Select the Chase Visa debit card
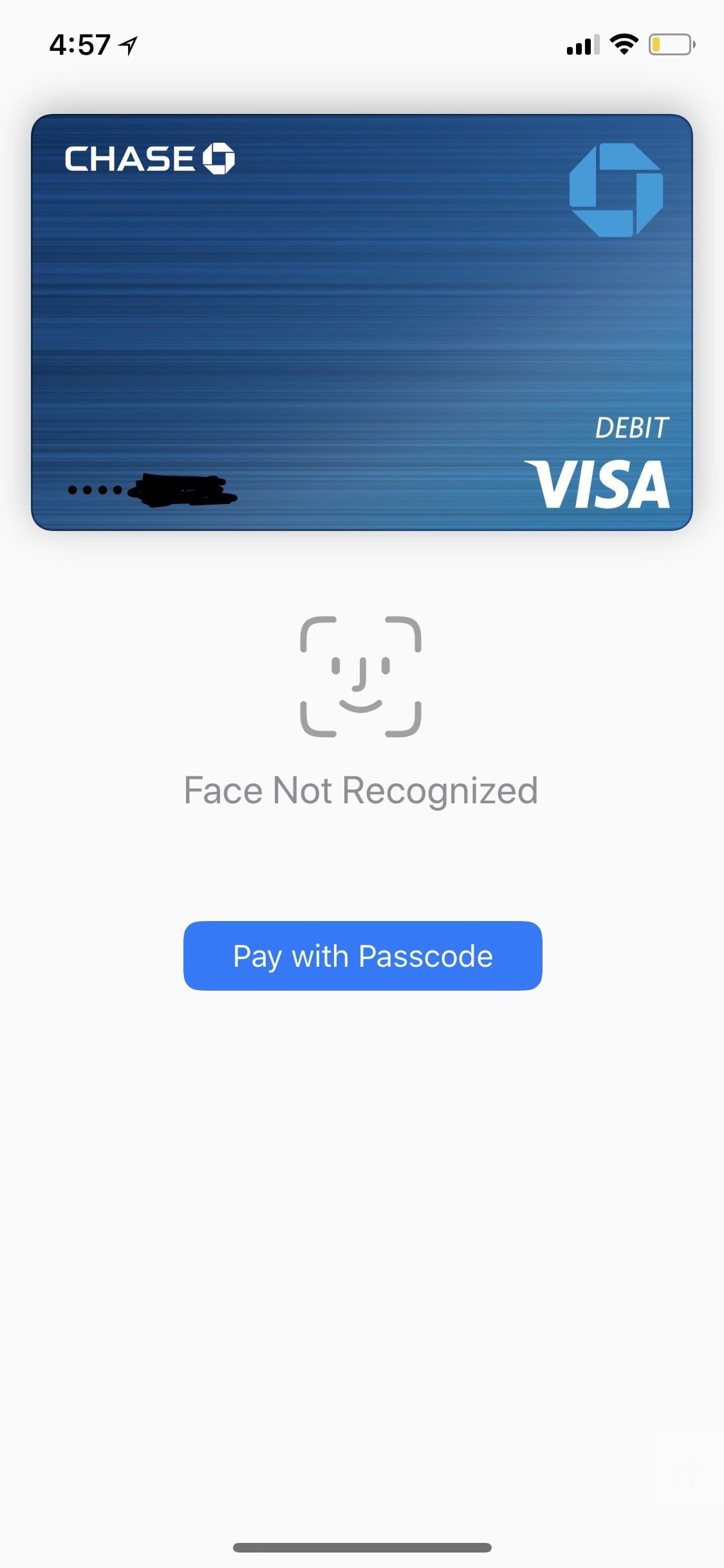The width and height of the screenshot is (724, 1568). coord(362,322)
